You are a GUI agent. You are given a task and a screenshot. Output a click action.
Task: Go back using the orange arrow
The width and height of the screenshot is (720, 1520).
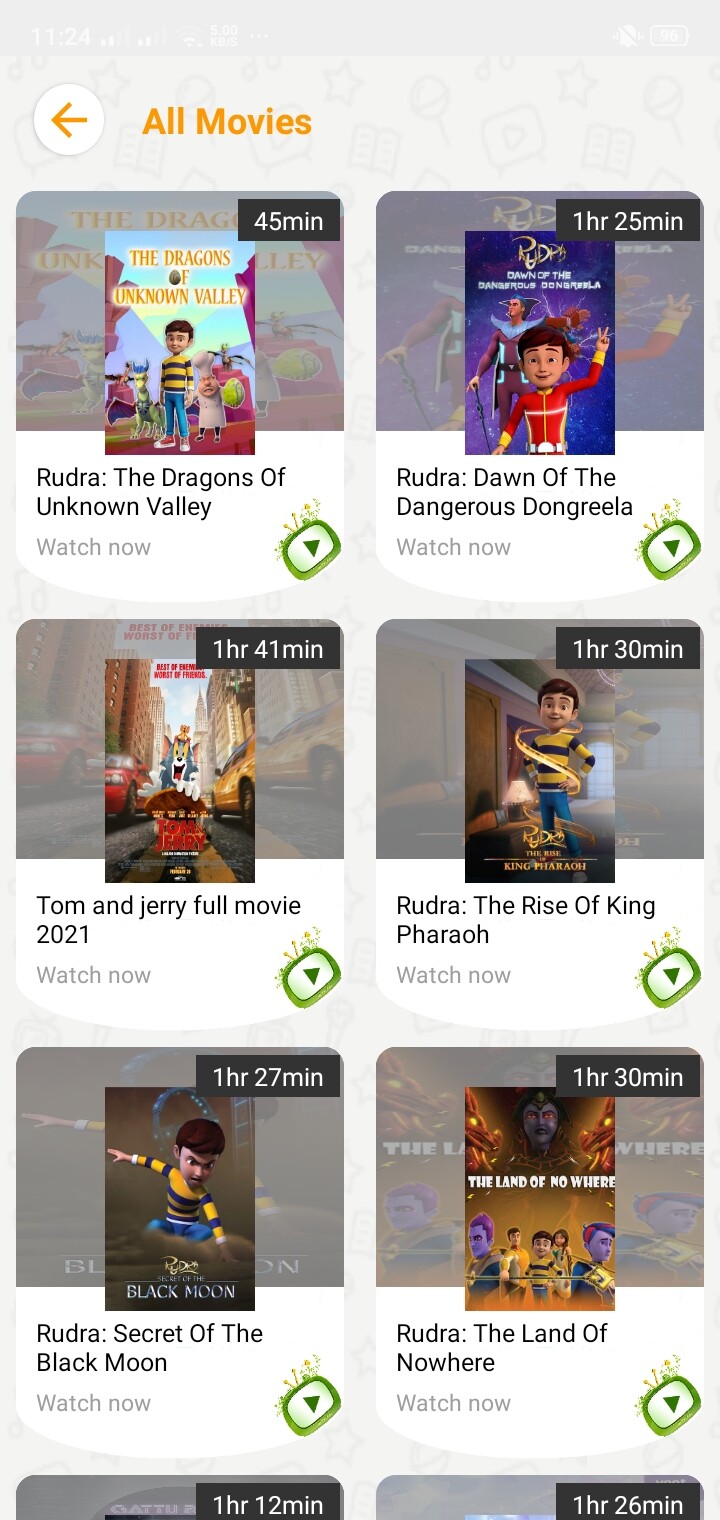[x=69, y=121]
